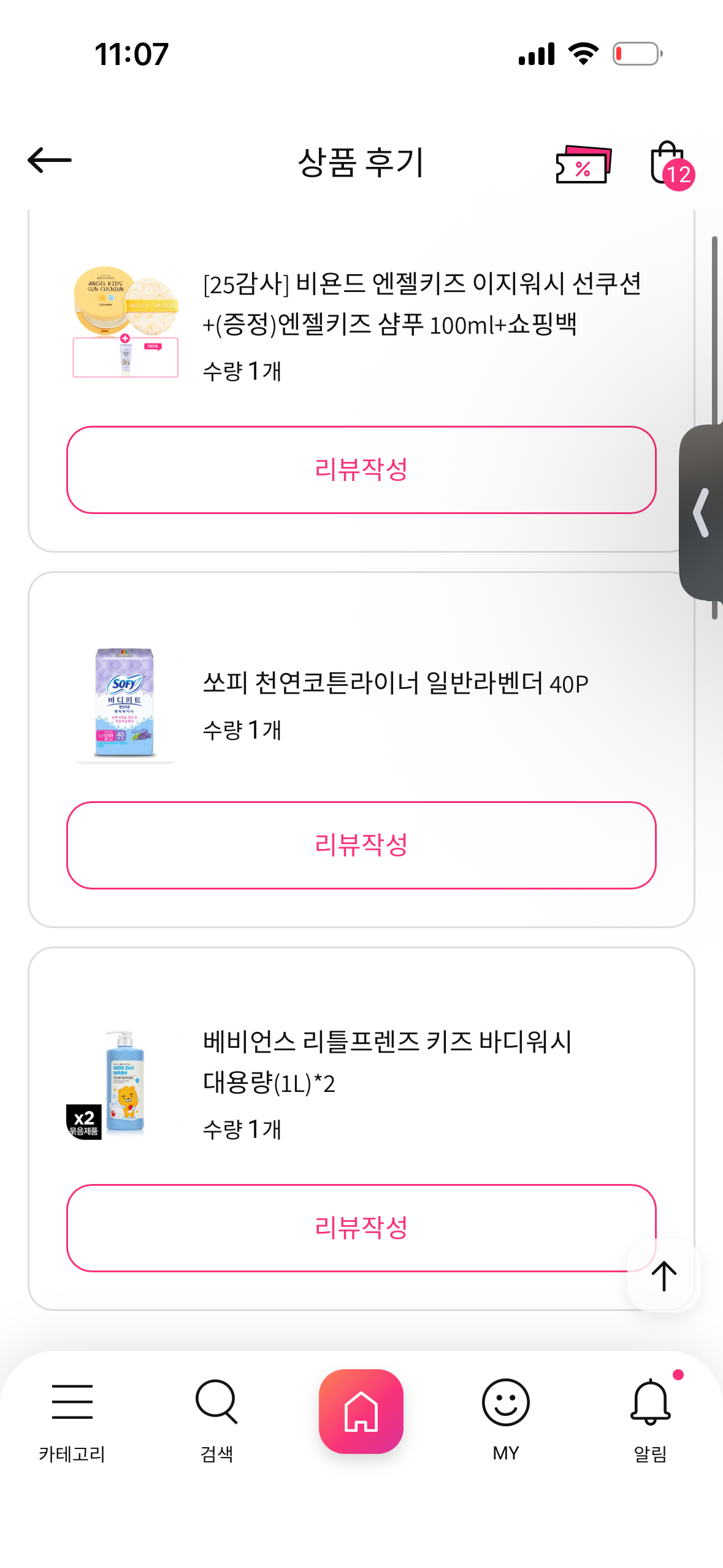Write a review for 쏘피 천연코튼라이너
Viewport: 723px width, 1568px height.
click(361, 845)
